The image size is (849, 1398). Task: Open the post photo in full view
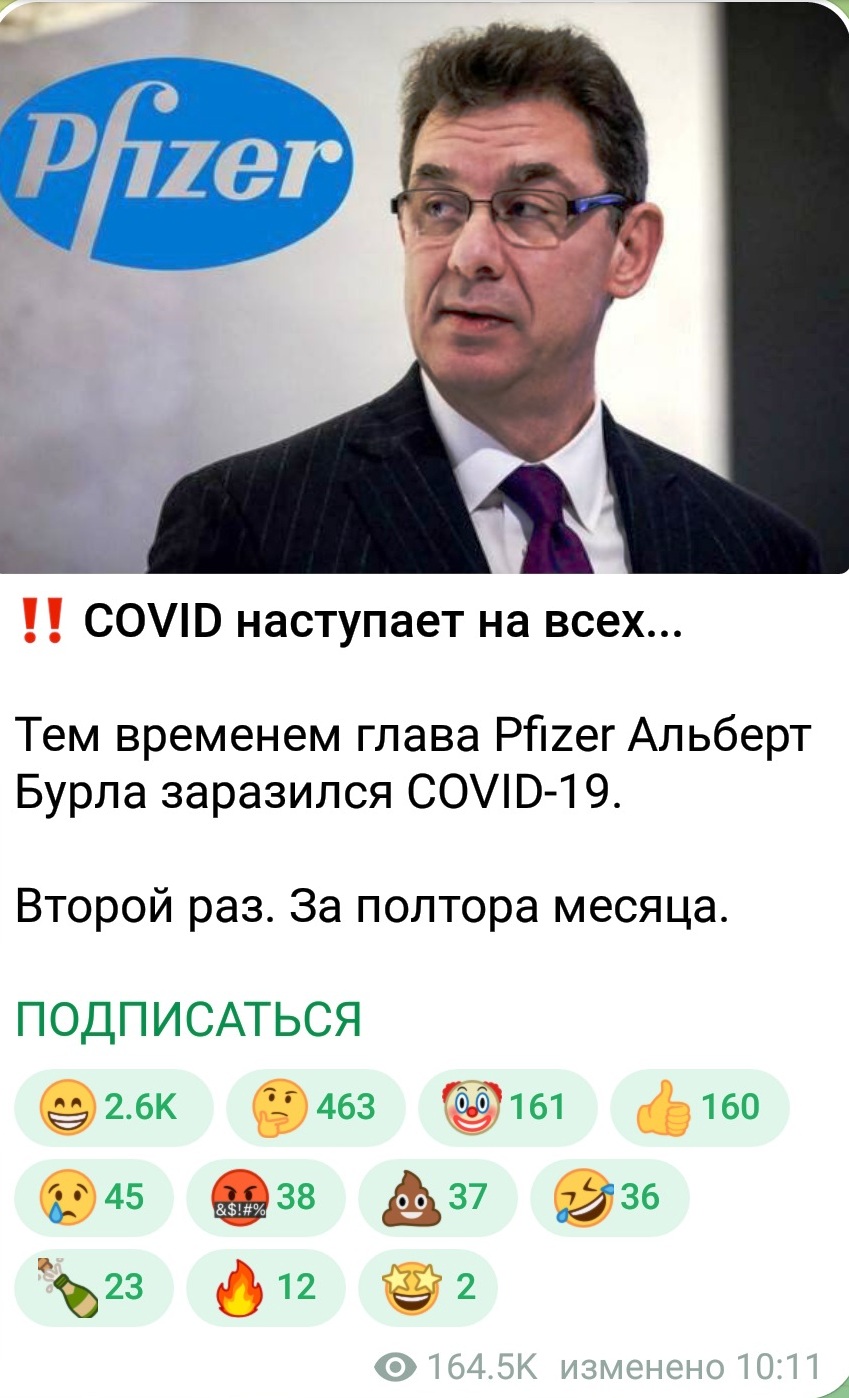[424, 288]
